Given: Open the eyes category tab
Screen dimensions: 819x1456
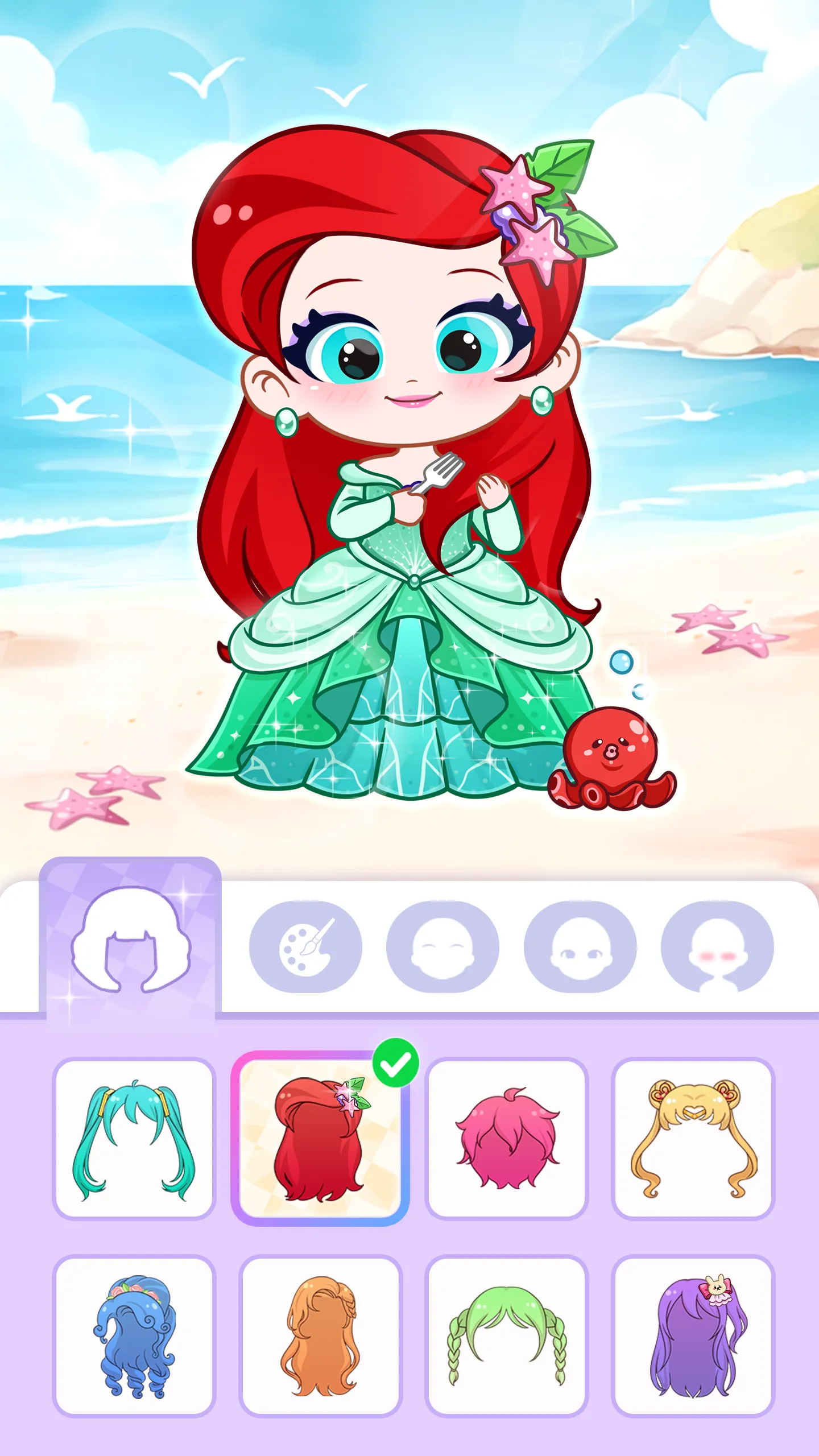Looking at the screenshot, I should 580,946.
